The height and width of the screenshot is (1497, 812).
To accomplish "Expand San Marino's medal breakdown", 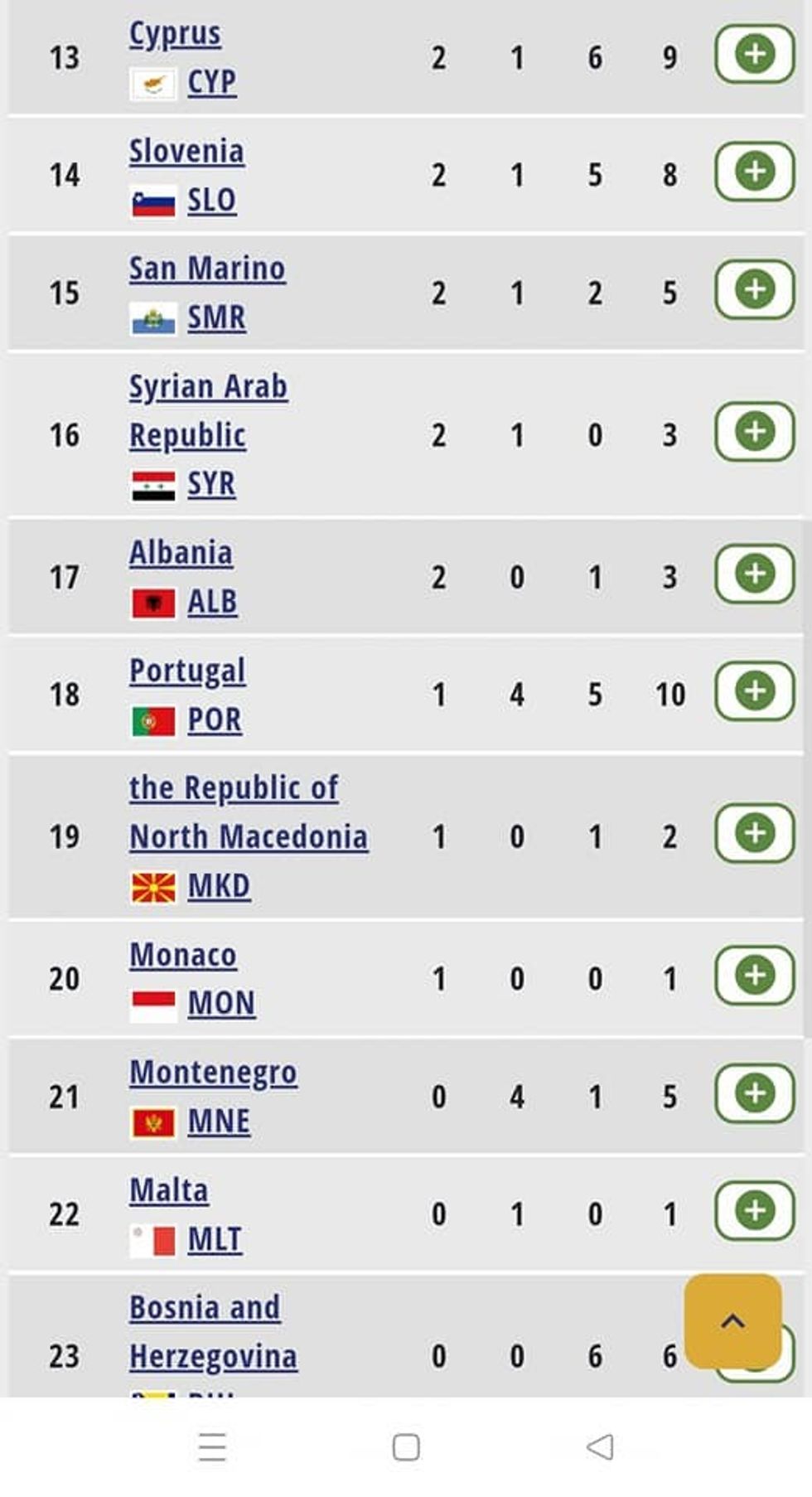I will [754, 289].
